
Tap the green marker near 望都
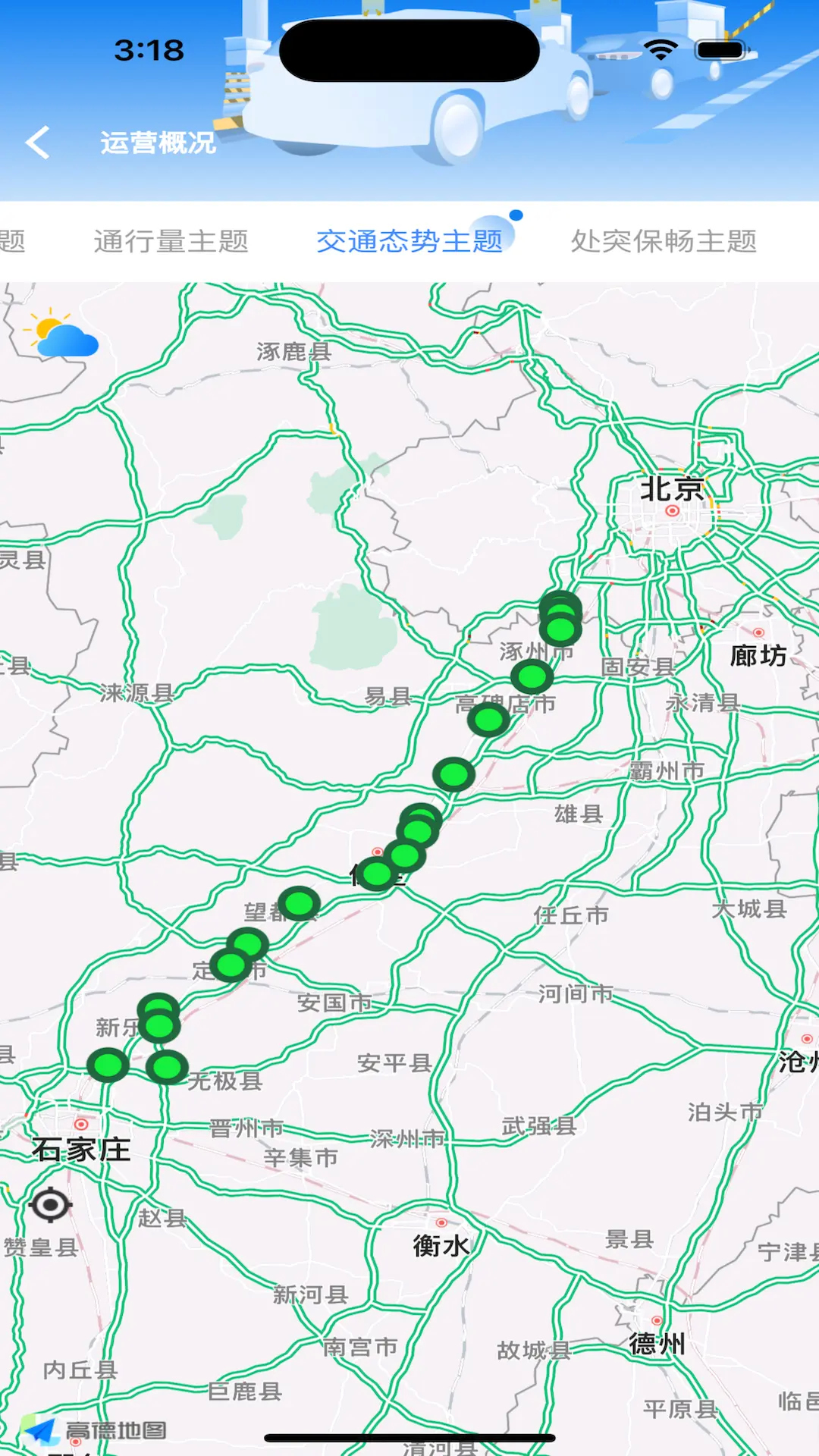click(299, 903)
